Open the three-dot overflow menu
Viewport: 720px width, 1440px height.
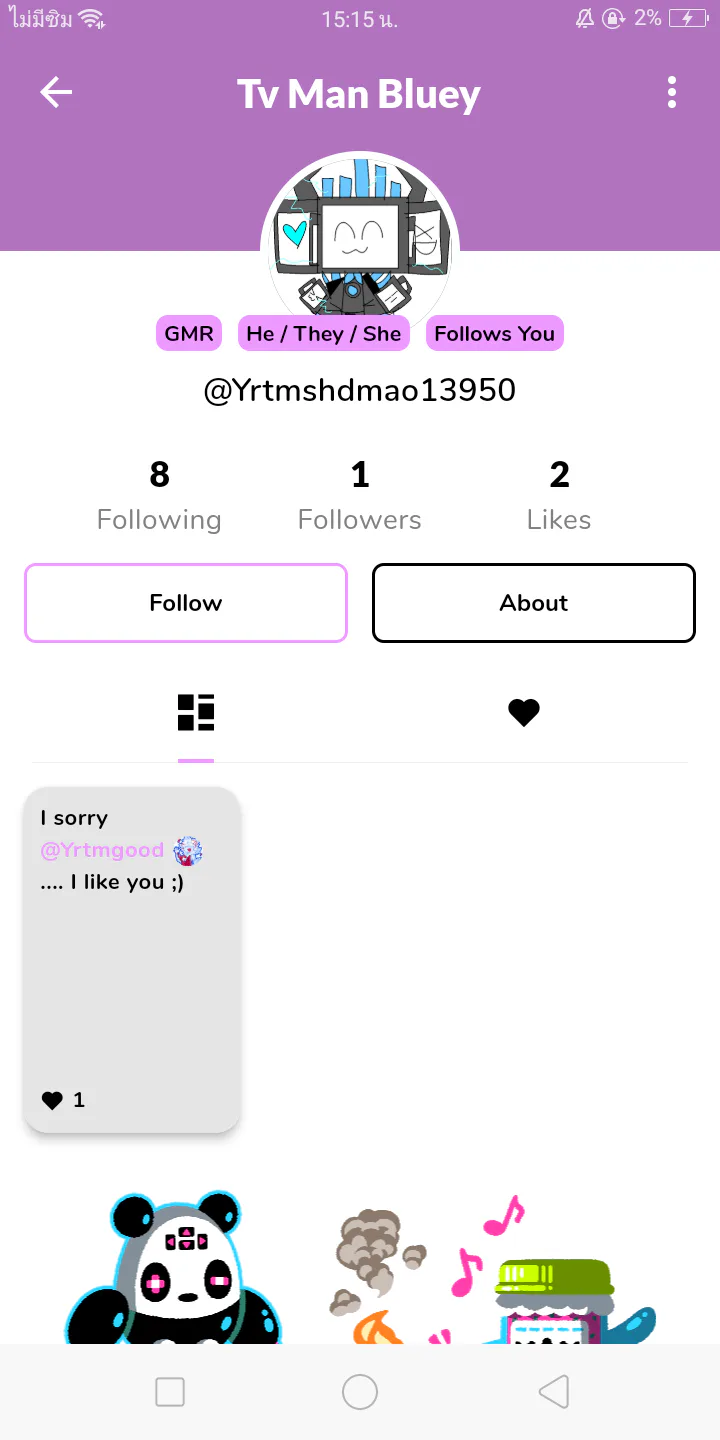(x=672, y=93)
